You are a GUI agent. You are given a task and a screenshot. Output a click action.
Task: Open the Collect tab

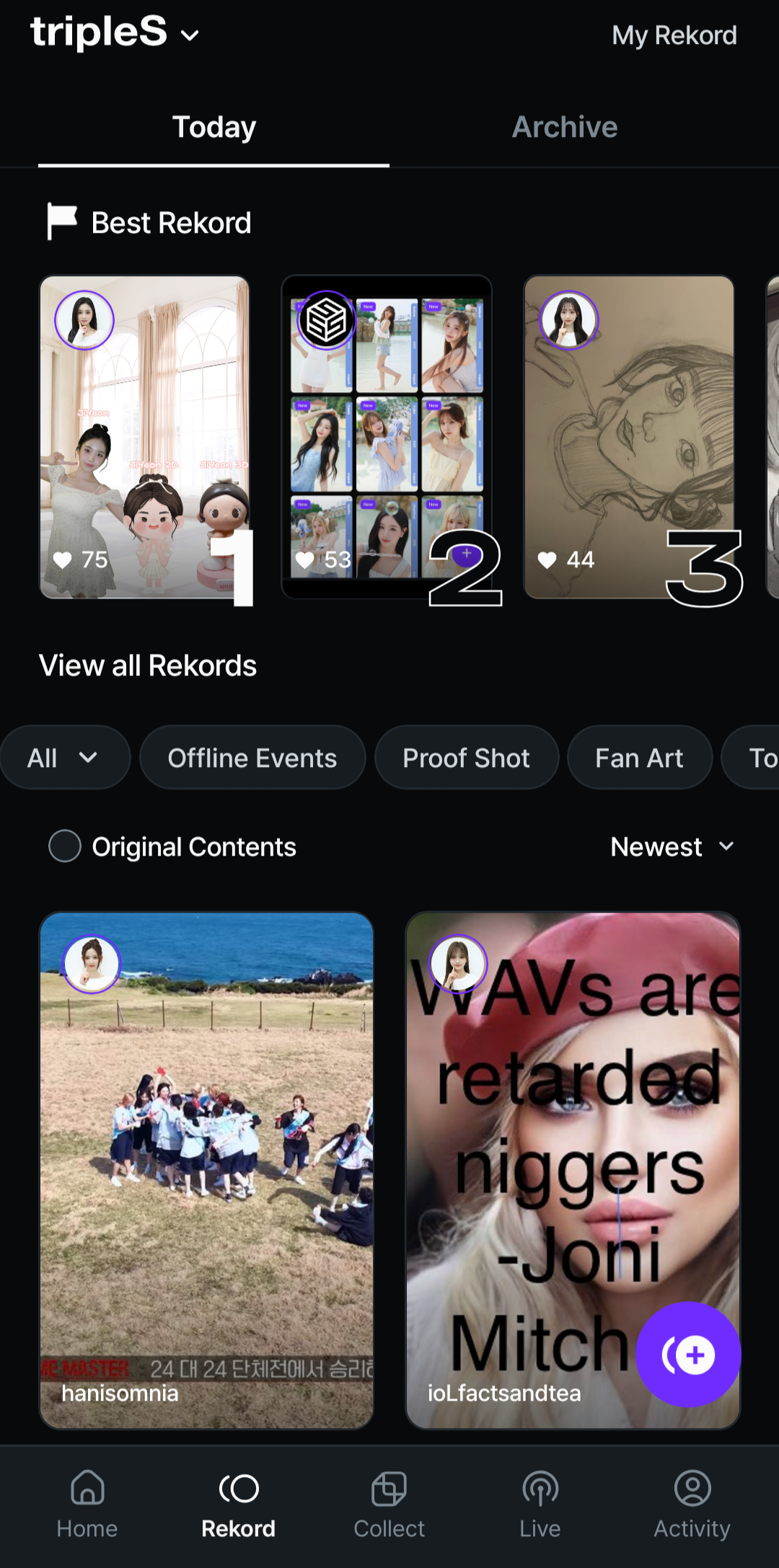[x=389, y=1505]
